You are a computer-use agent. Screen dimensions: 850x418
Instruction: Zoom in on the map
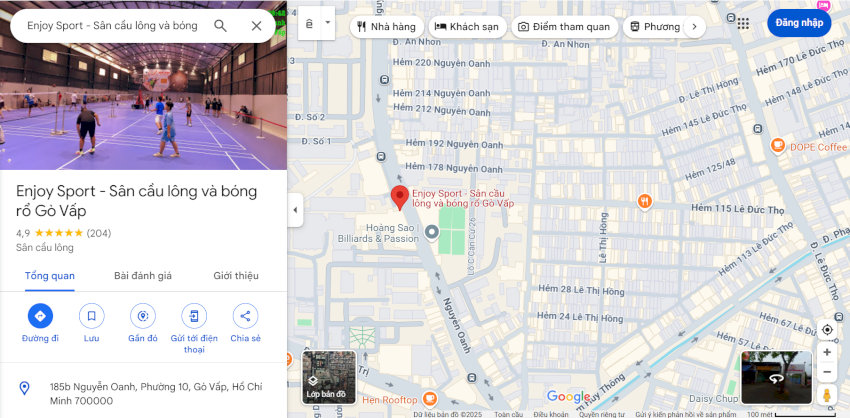[826, 352]
